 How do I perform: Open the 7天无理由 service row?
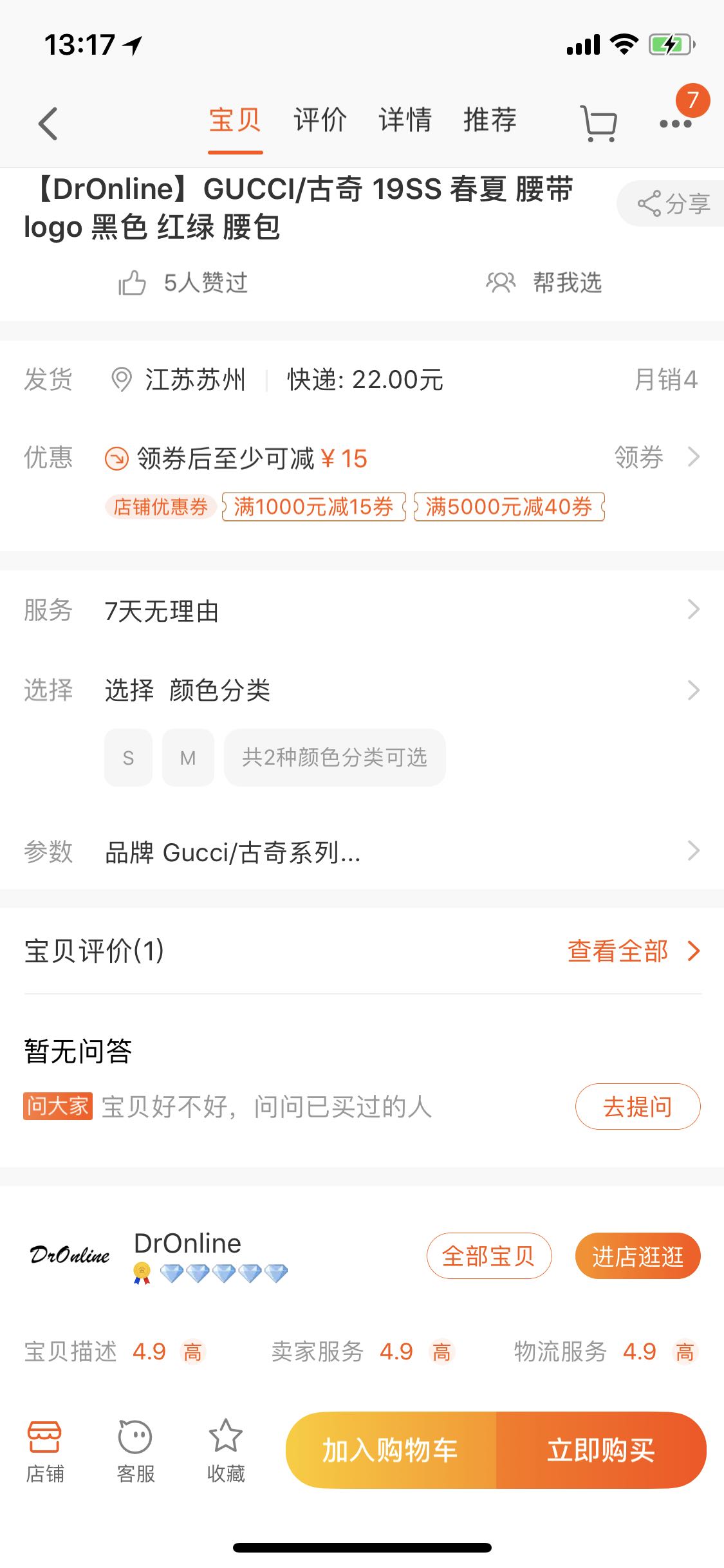[362, 610]
